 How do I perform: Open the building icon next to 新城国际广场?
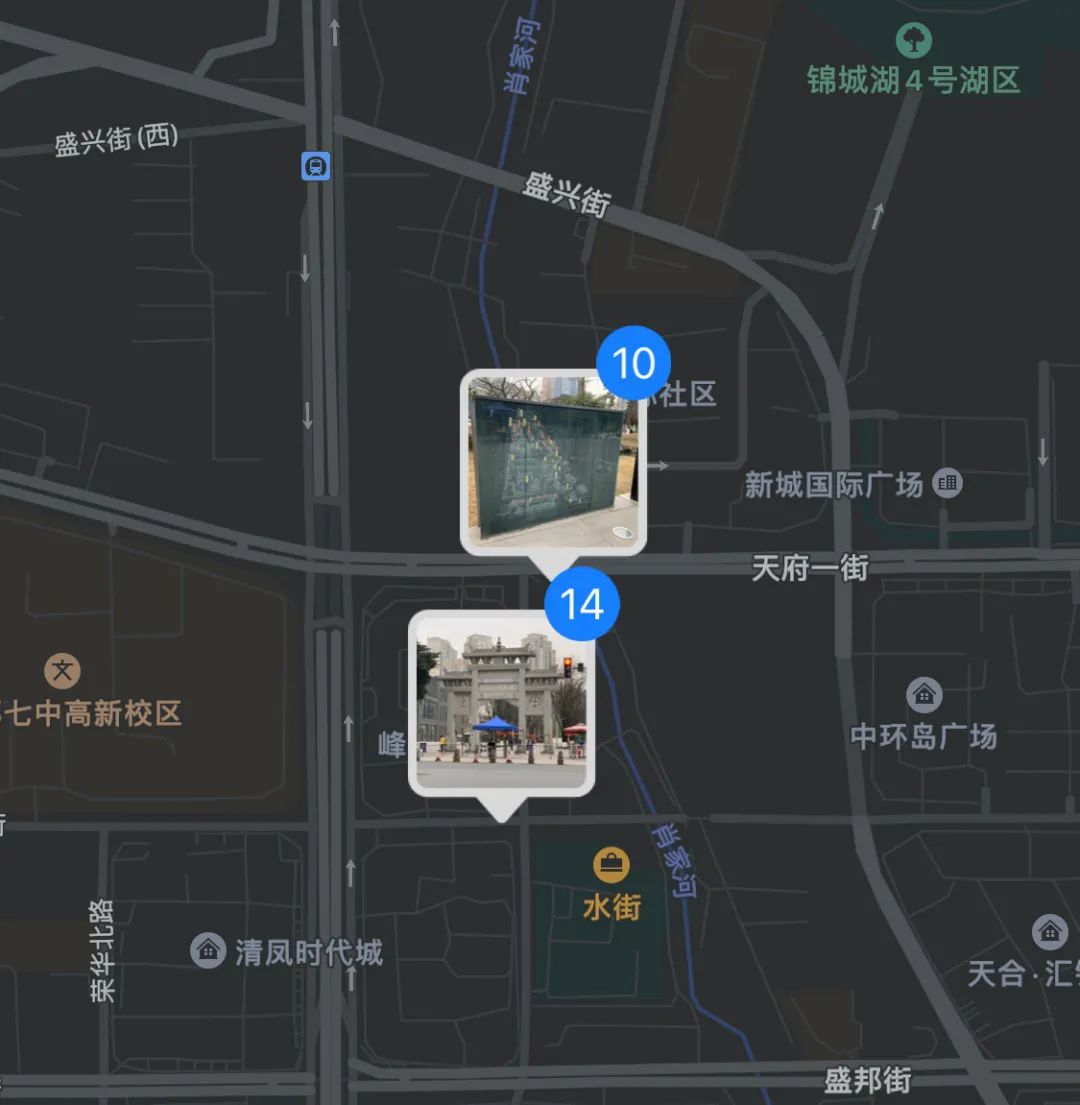(x=948, y=483)
